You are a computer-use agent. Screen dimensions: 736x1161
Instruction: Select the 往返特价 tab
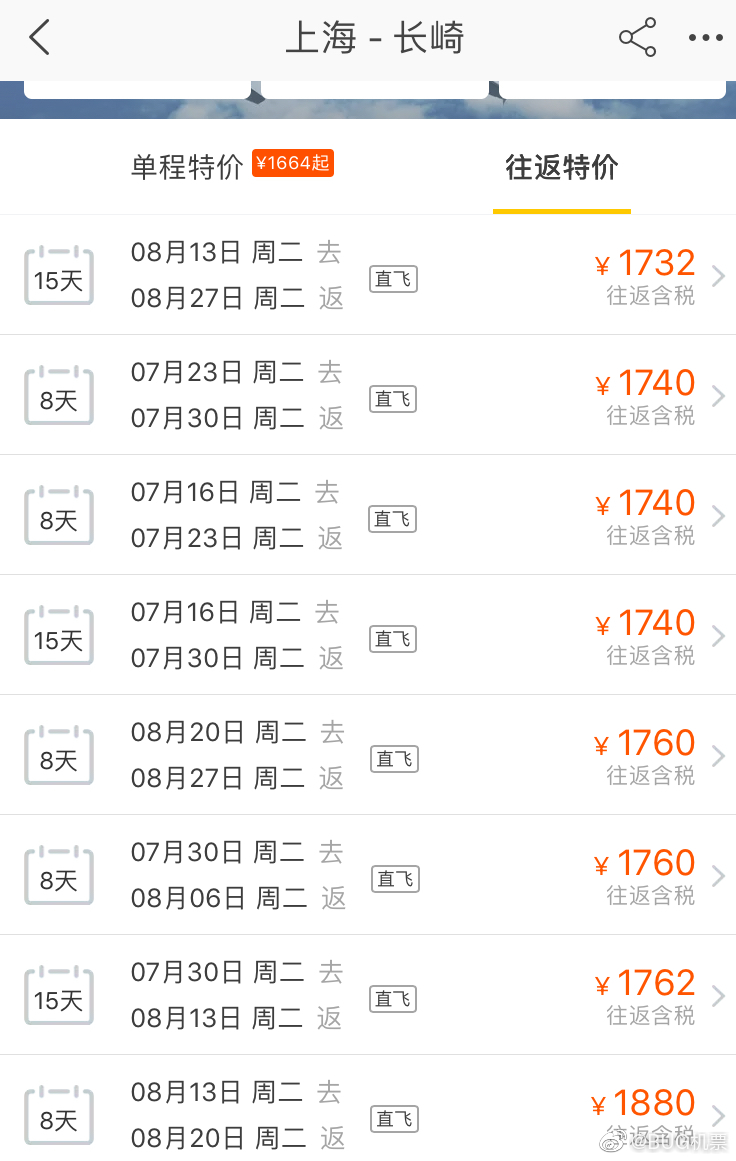(x=561, y=167)
